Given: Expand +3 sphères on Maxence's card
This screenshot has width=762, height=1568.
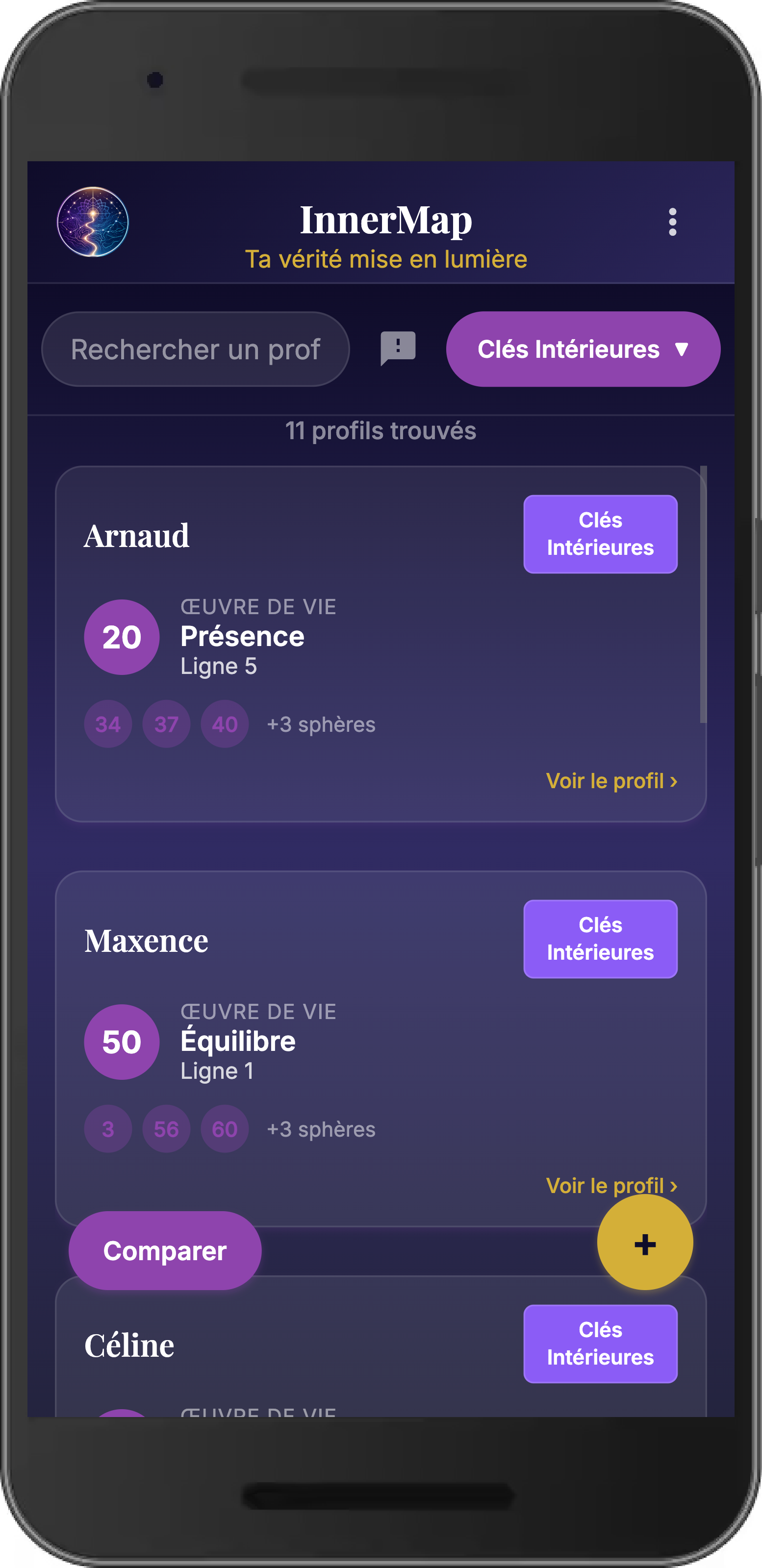Looking at the screenshot, I should coord(321,1128).
